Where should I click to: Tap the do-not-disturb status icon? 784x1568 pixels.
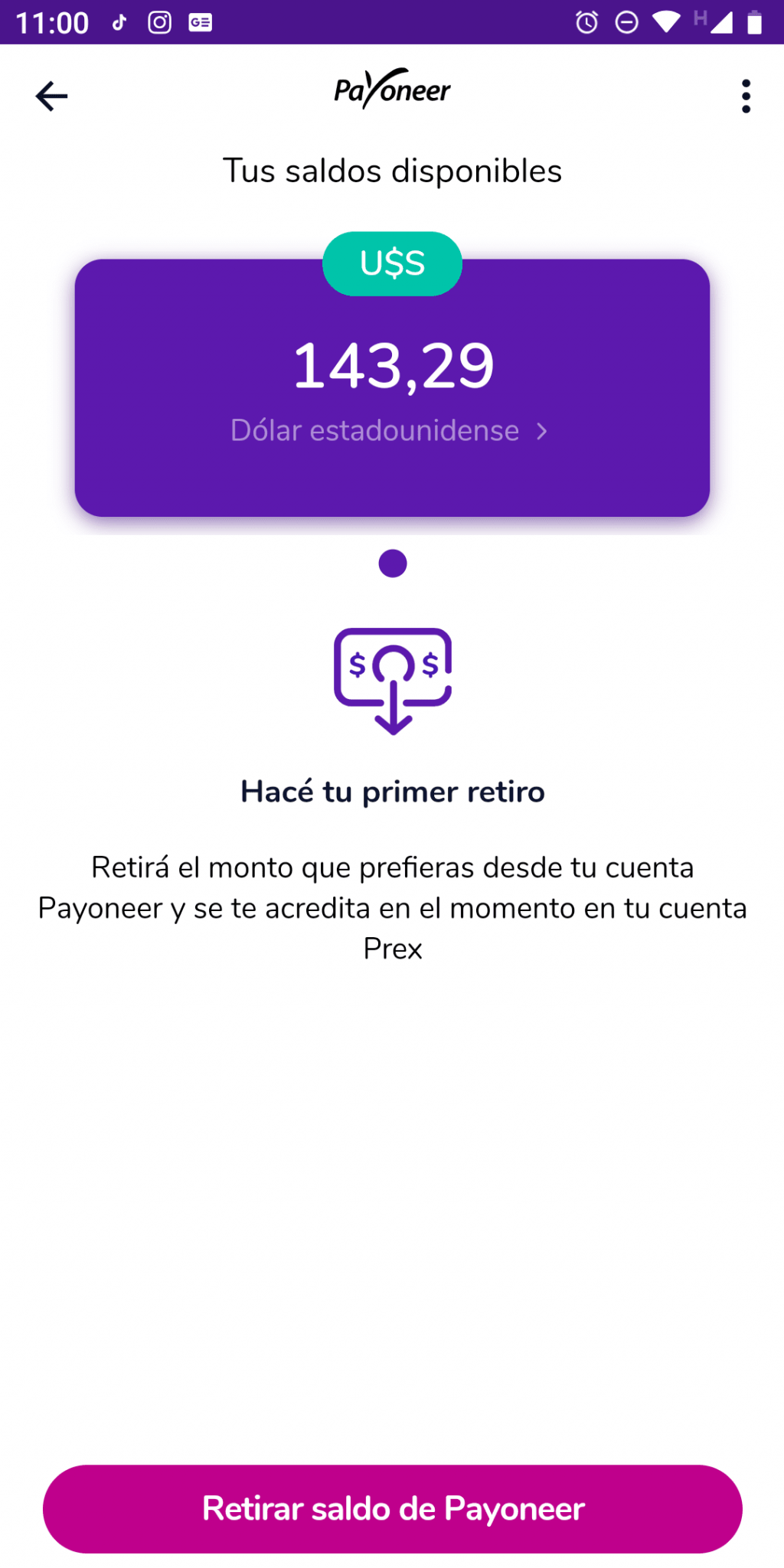(626, 22)
